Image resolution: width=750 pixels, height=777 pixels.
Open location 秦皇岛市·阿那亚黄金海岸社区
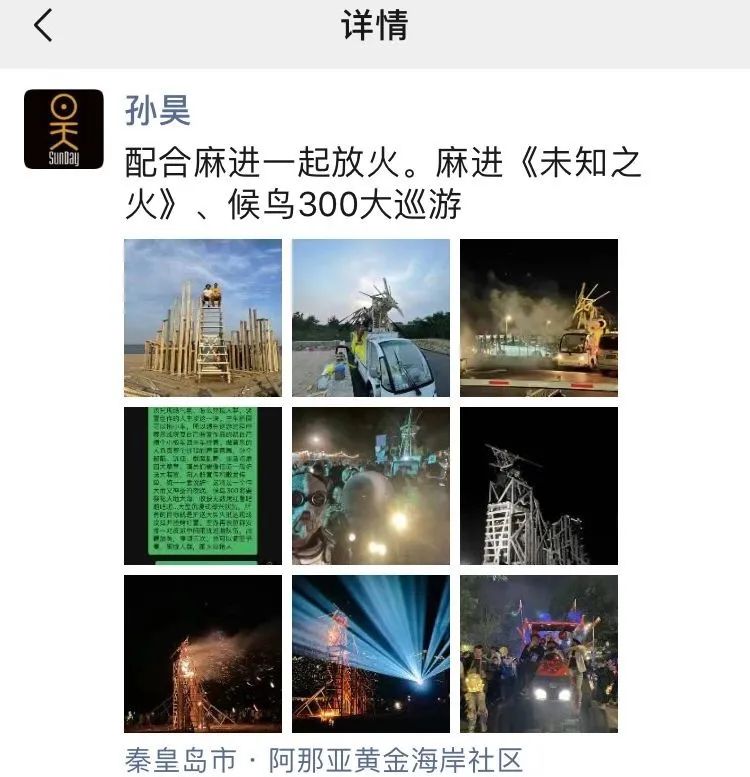(324, 760)
